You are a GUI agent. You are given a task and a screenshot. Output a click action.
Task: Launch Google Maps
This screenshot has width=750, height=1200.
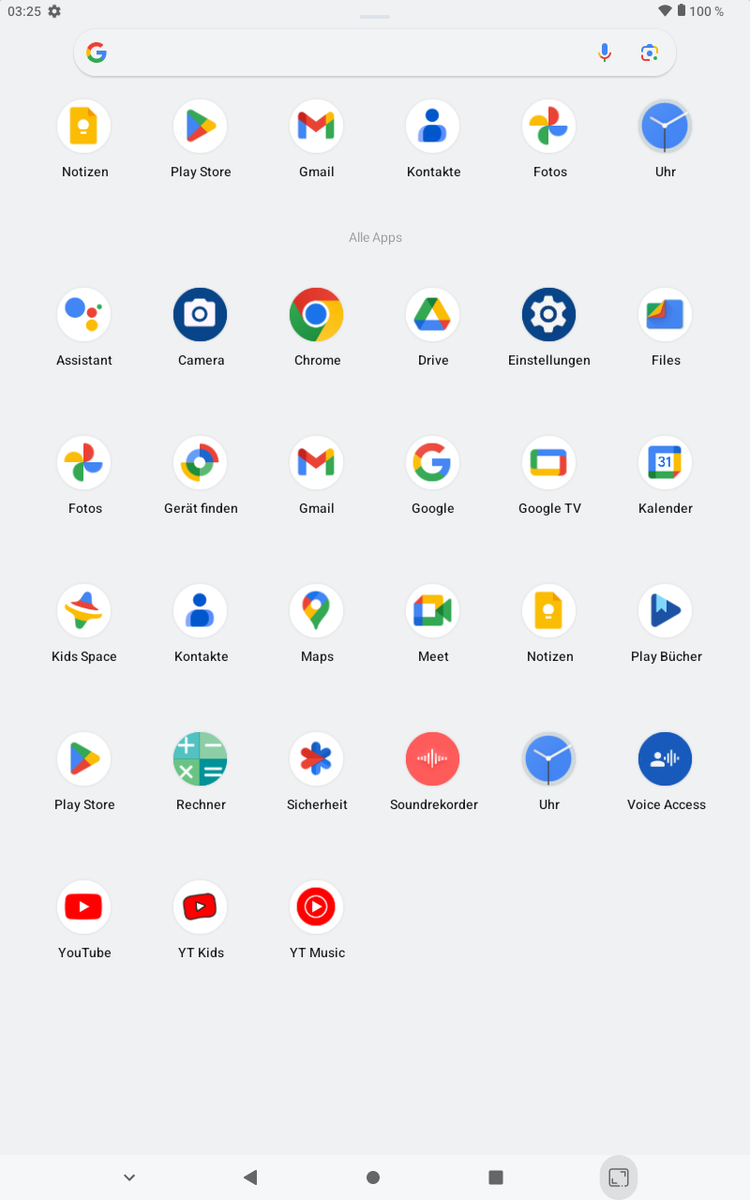pos(317,611)
